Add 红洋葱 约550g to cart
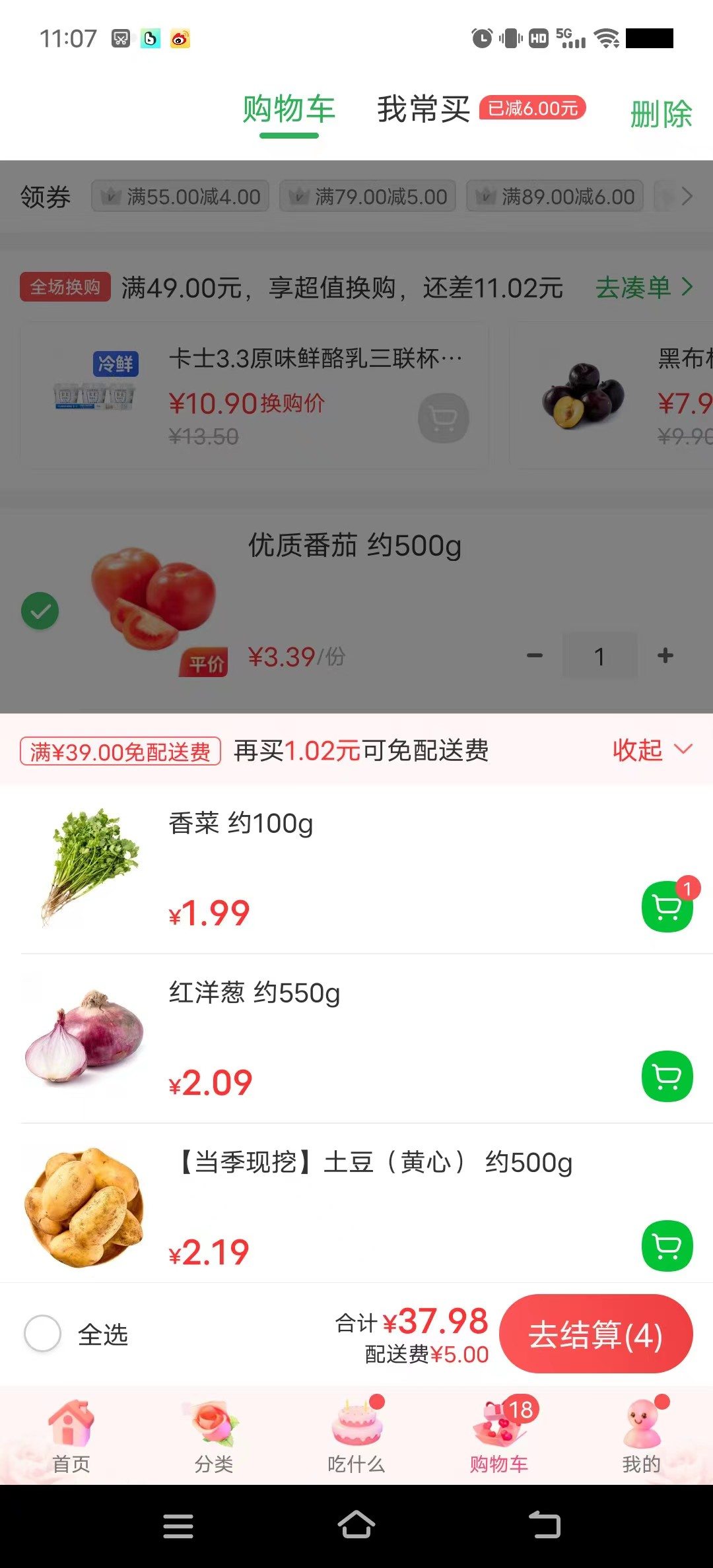 [667, 1076]
